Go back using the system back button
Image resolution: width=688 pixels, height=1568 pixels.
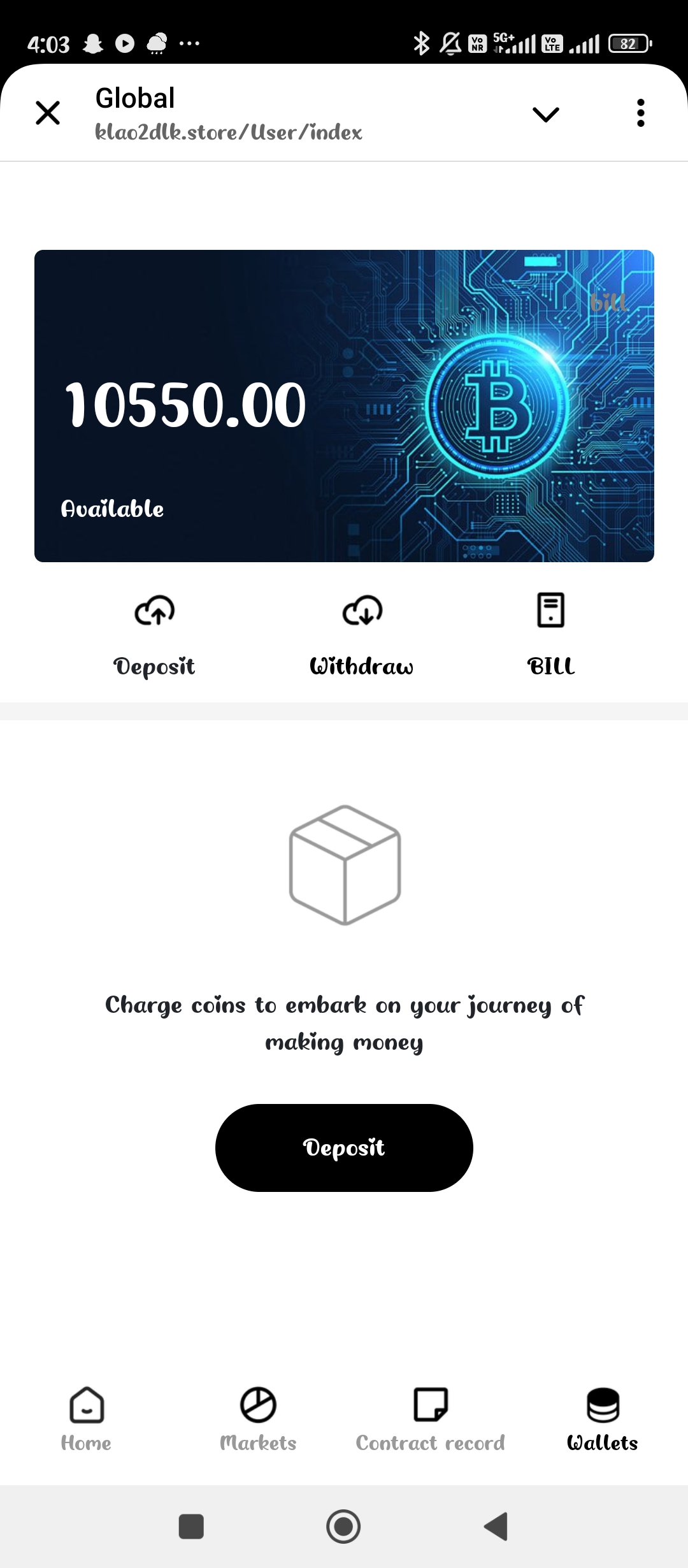496,1527
